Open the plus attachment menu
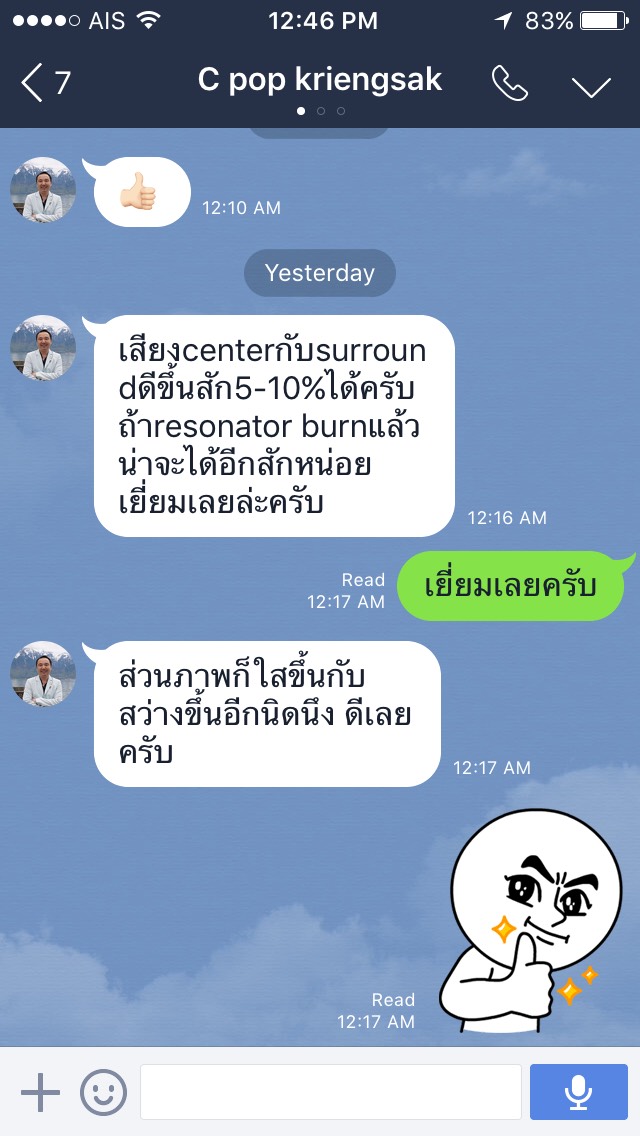This screenshot has width=640, height=1136. pyautogui.click(x=40, y=1092)
